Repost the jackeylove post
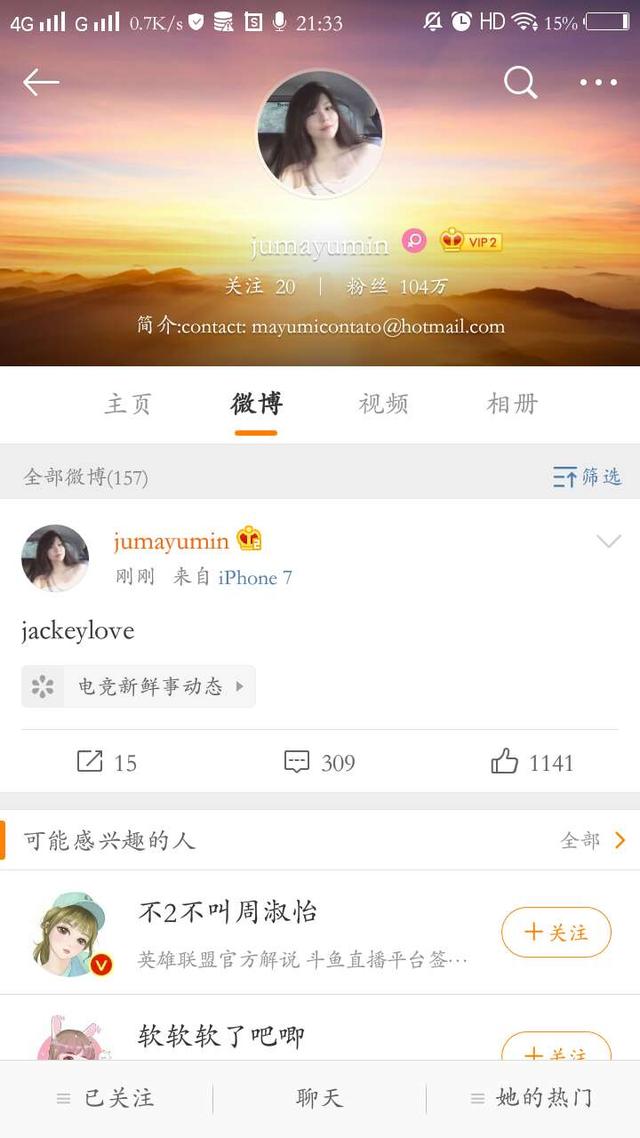The height and width of the screenshot is (1138, 640). 107,763
